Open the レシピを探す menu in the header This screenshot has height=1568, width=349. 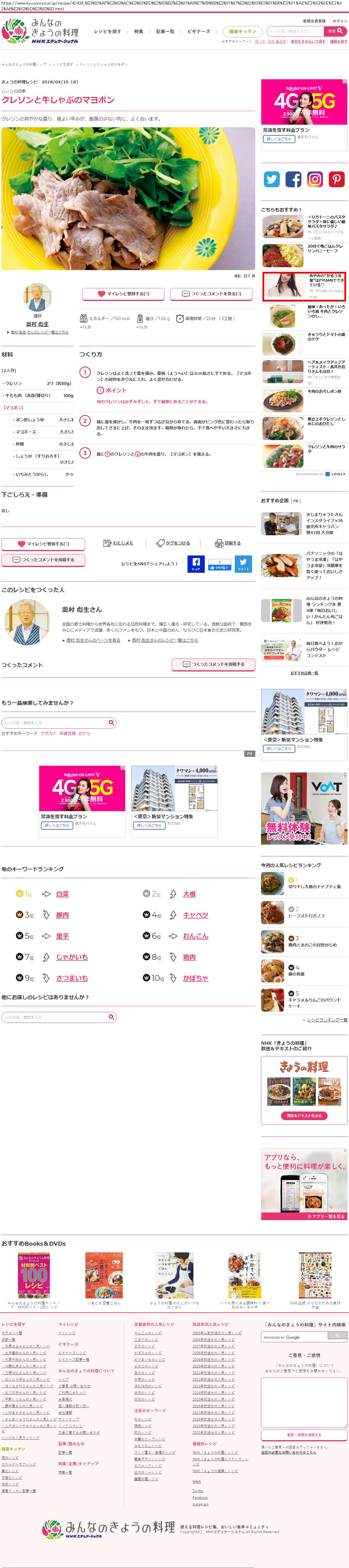108,32
